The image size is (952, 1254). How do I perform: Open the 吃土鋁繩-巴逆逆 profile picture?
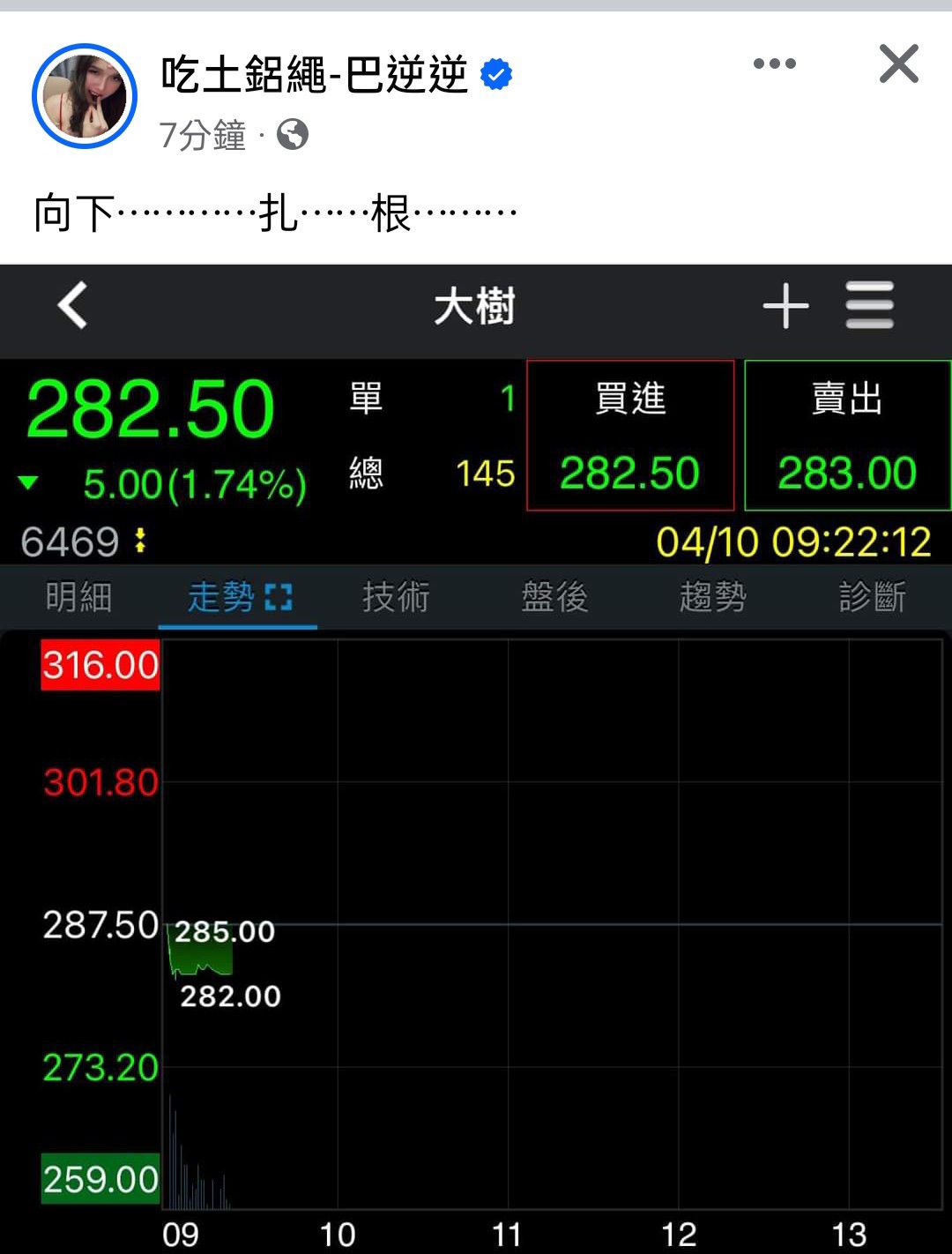pyautogui.click(x=85, y=96)
